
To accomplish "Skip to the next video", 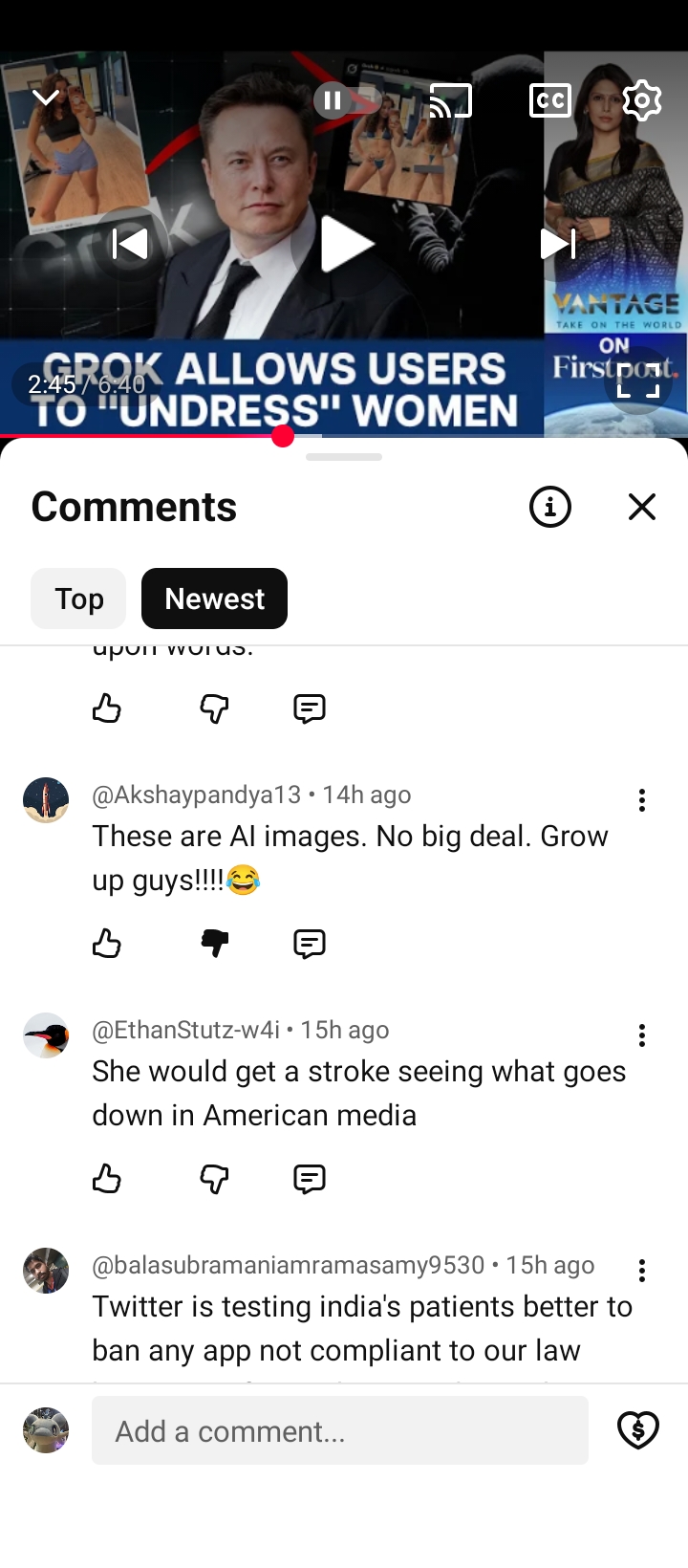I will tap(558, 244).
